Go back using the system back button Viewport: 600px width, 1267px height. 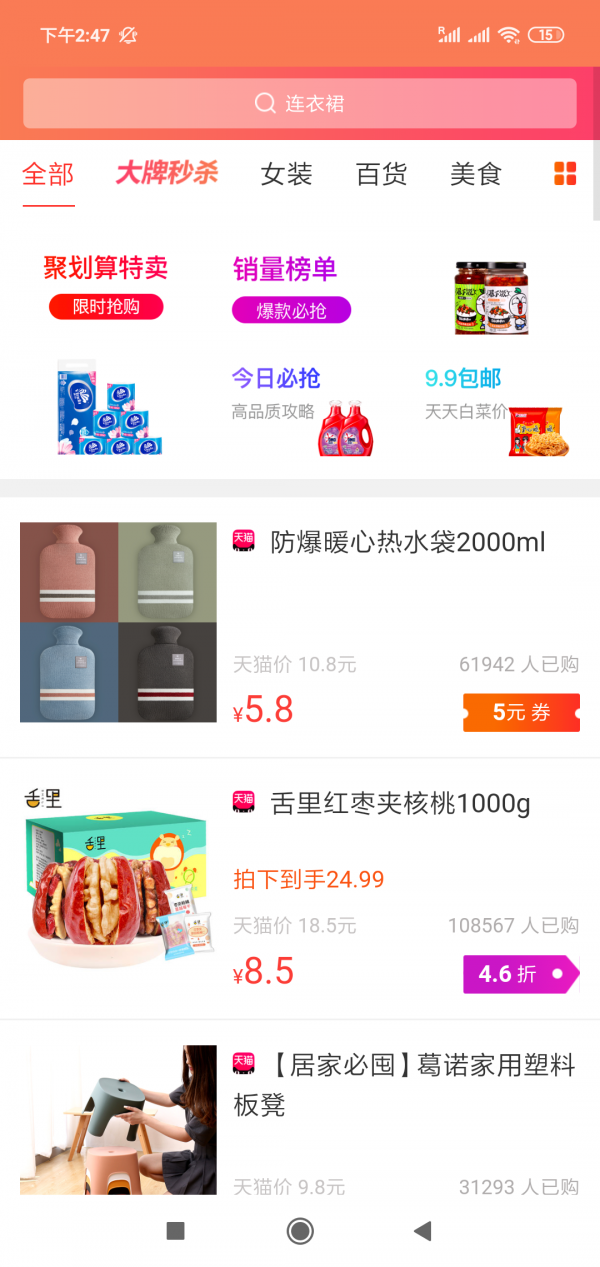tap(423, 1231)
